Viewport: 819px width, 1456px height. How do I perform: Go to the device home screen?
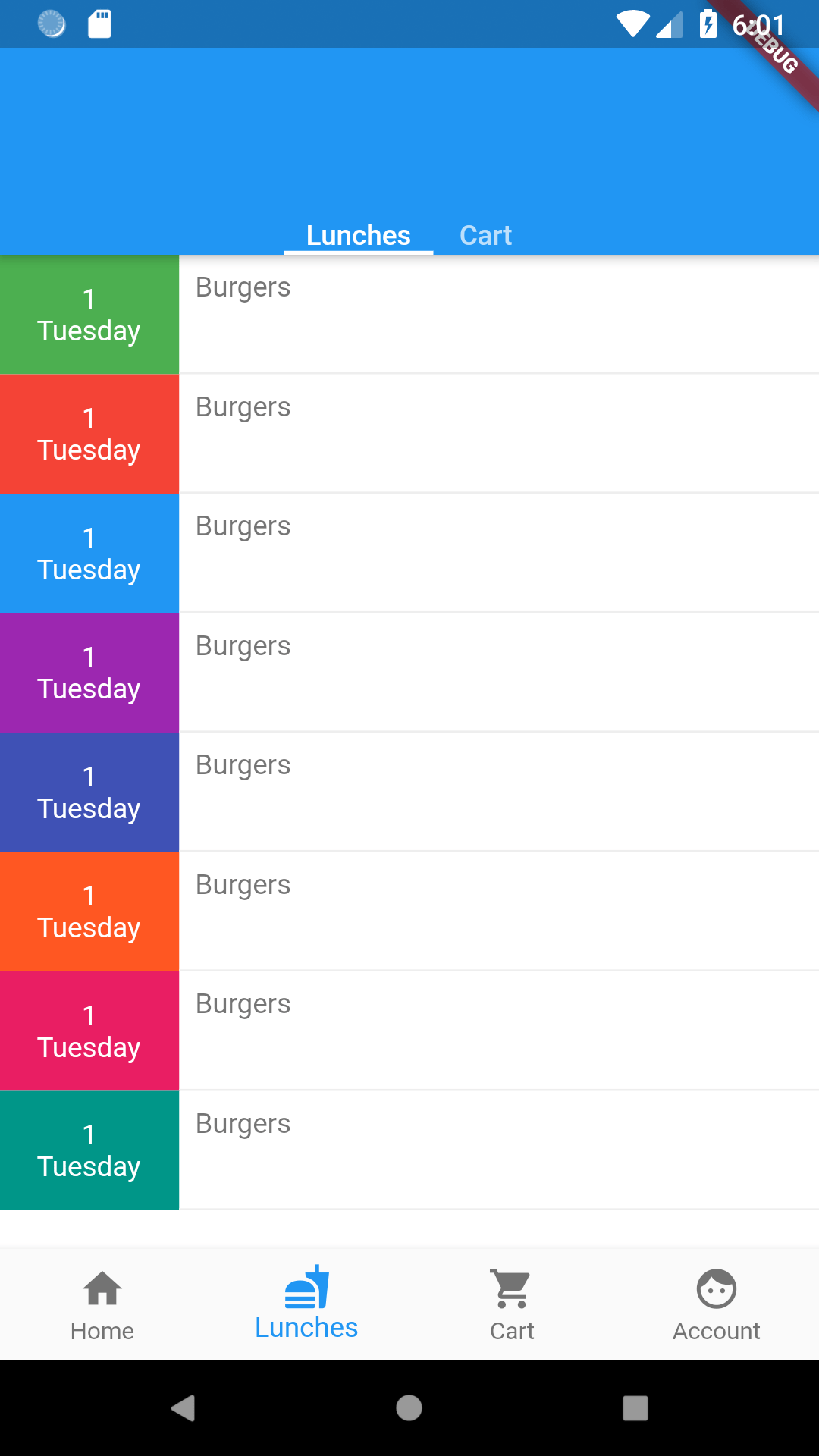click(x=409, y=1408)
